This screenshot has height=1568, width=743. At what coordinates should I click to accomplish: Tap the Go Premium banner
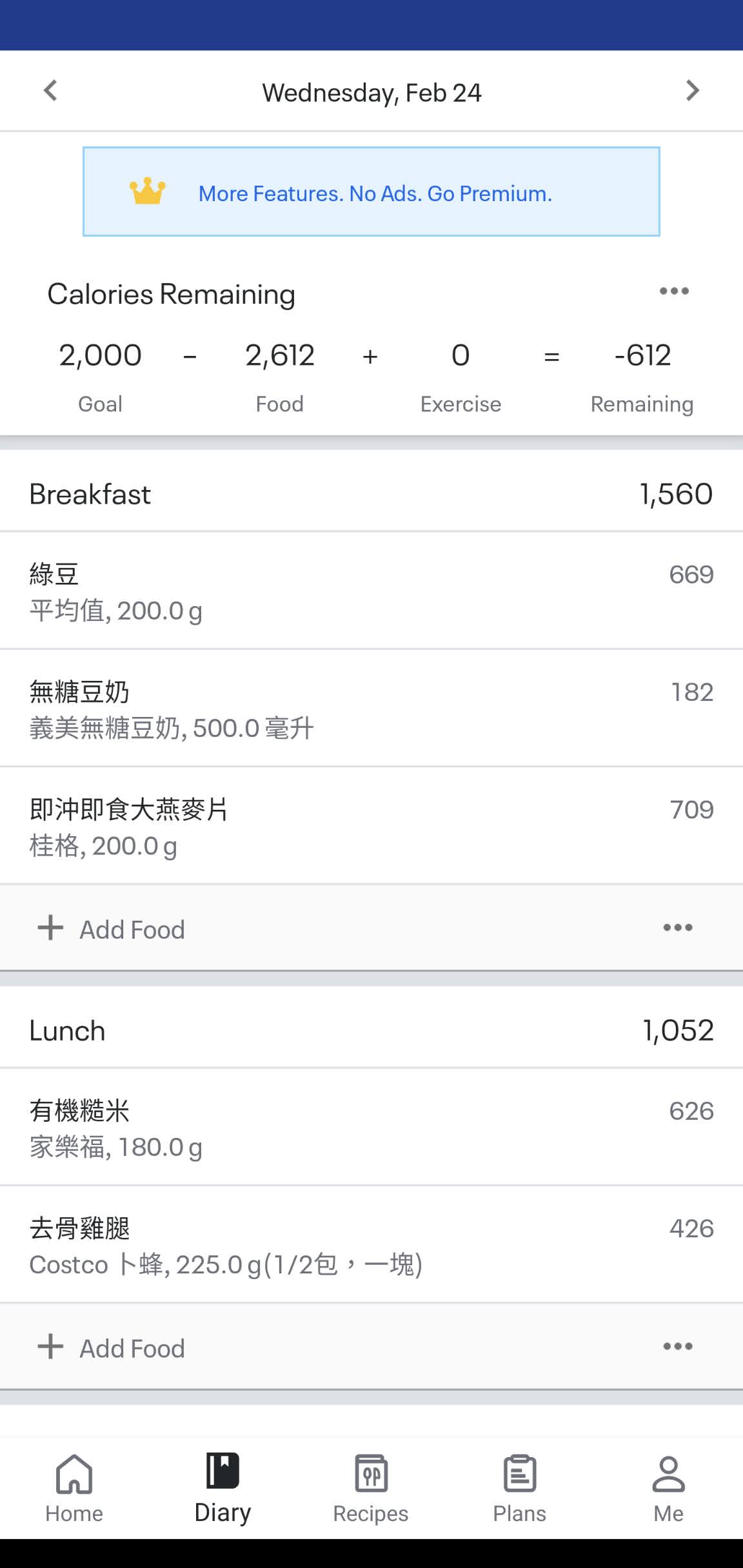coord(371,192)
